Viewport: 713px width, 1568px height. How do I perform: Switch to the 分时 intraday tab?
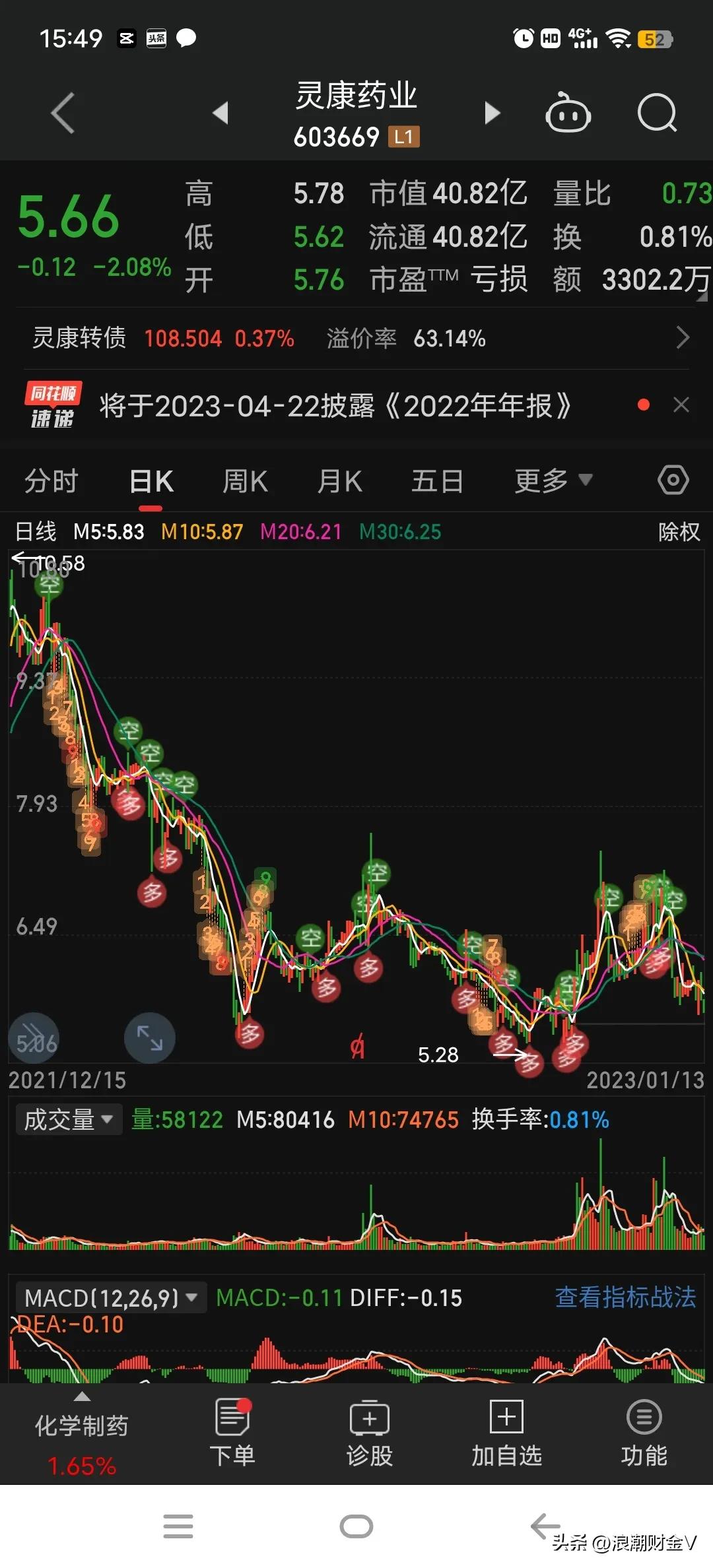point(51,480)
